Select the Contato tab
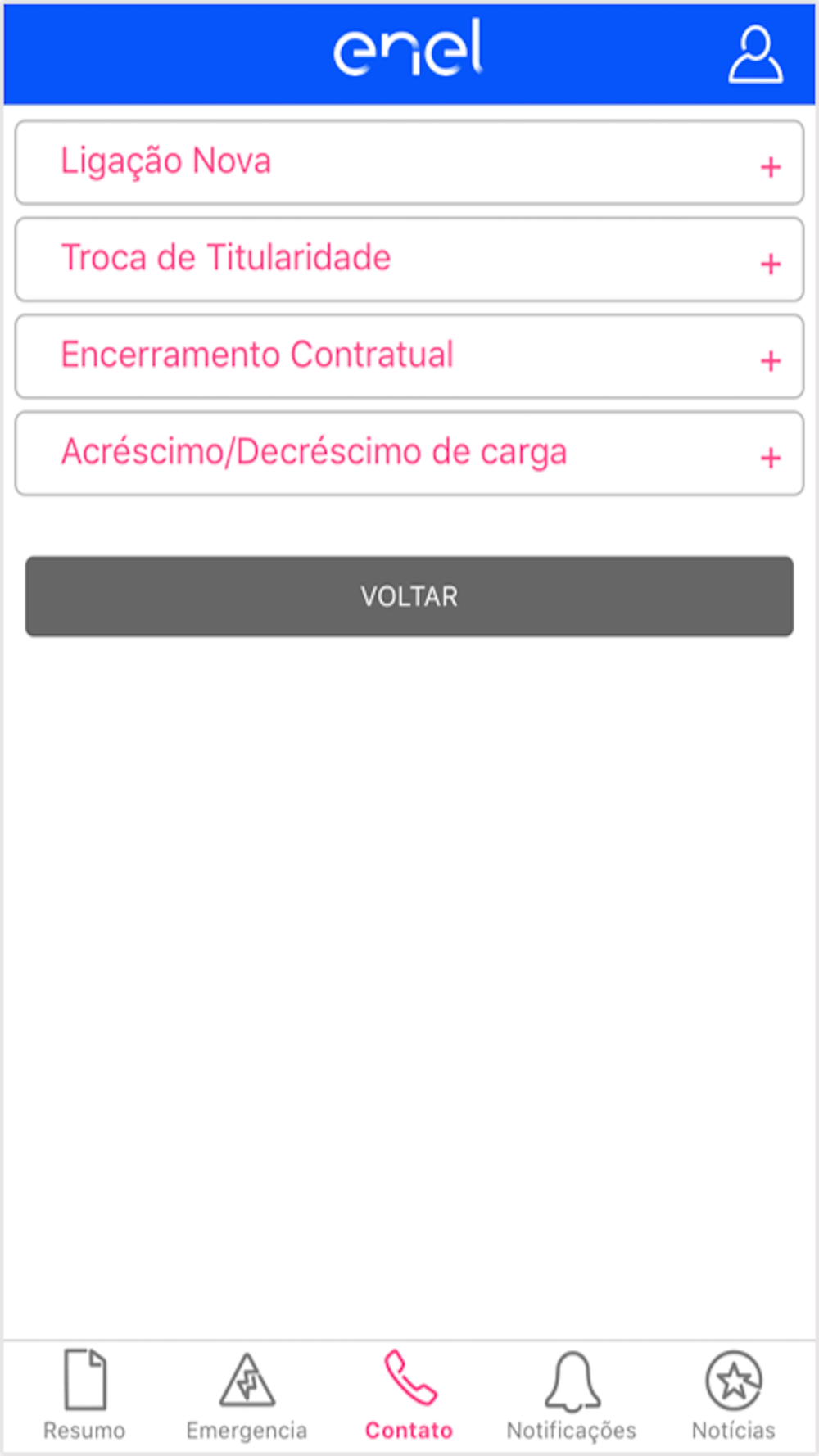819x1456 pixels. 409,1395
